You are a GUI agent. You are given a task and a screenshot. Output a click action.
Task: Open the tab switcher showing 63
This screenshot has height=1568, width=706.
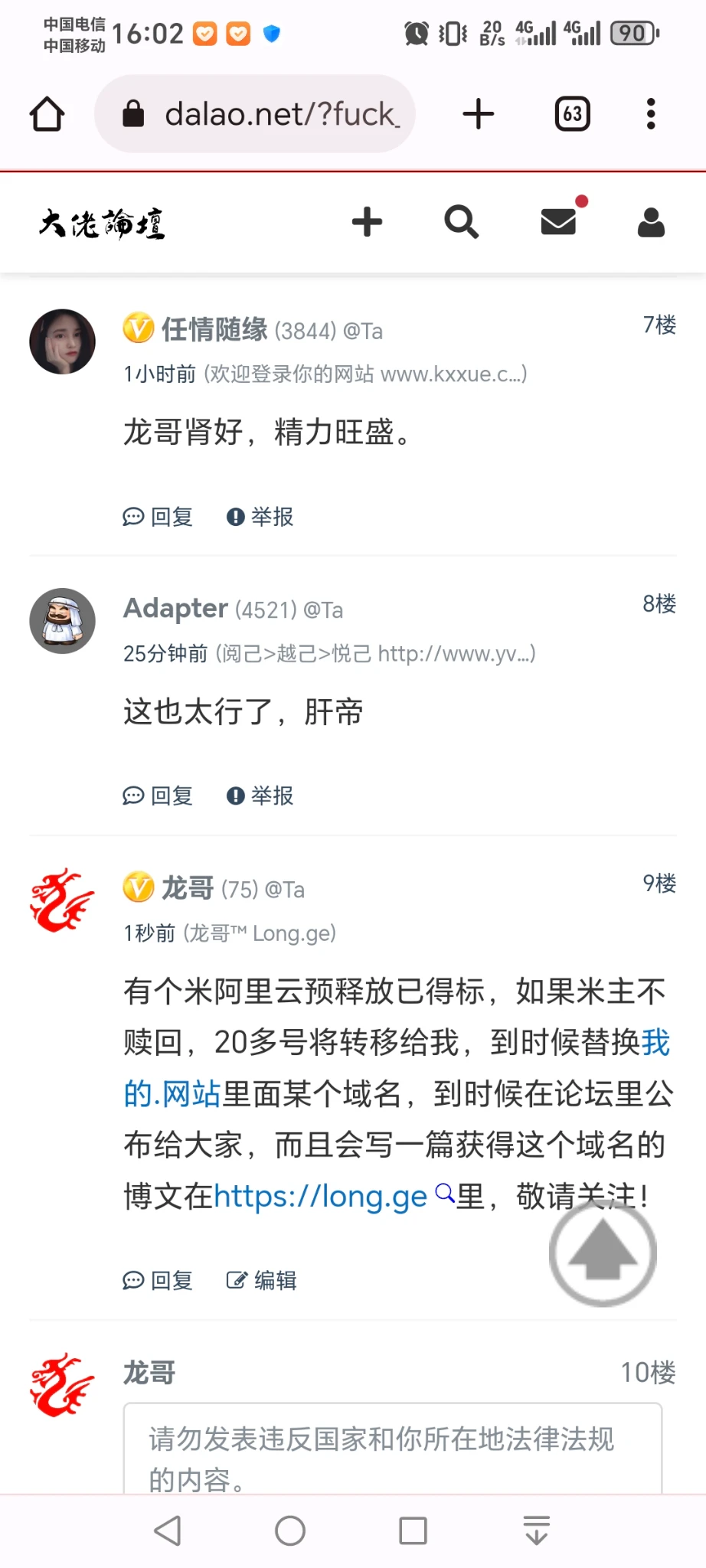[572, 114]
